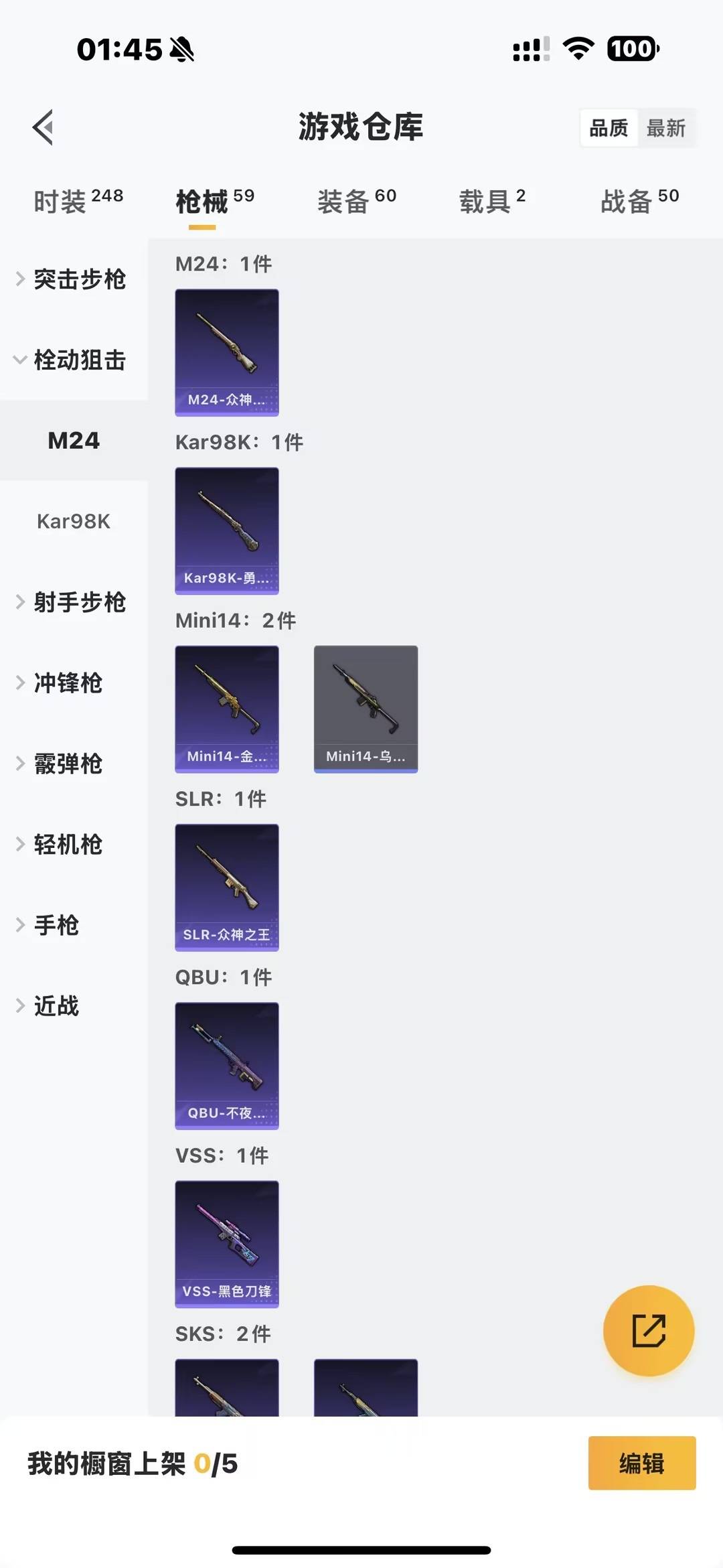
Task: Select the M24 subcategory in sidebar
Action: [74, 441]
